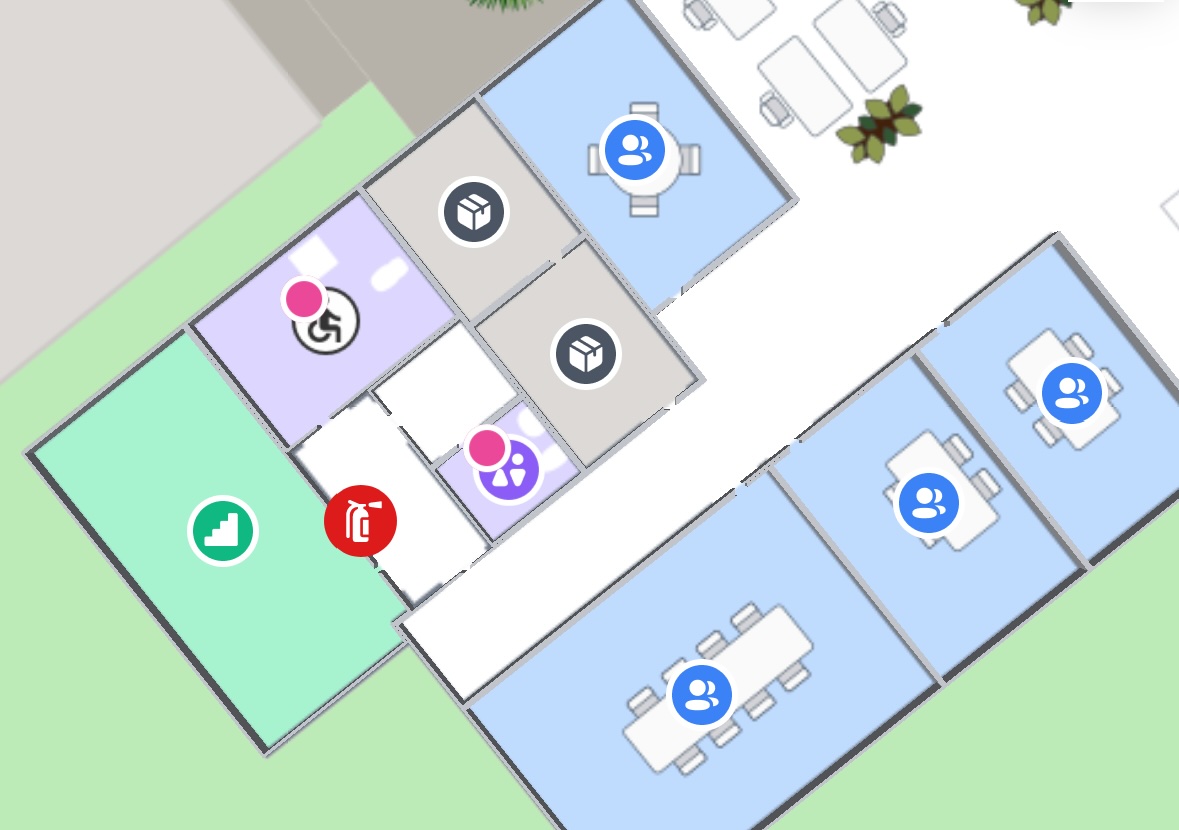1179x830 pixels.
Task: Tap the red fire extinguisher marker
Action: (360, 521)
